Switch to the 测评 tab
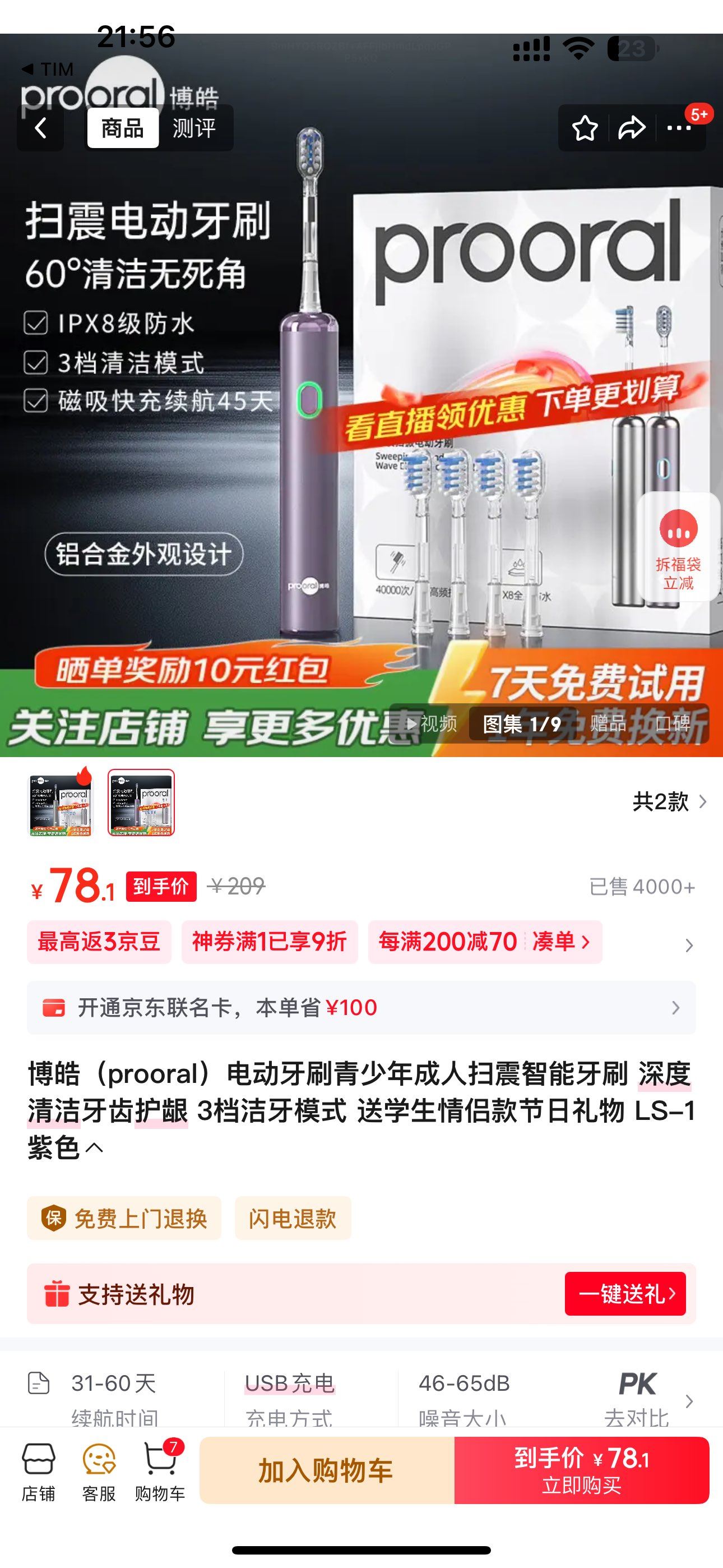 coord(194,128)
